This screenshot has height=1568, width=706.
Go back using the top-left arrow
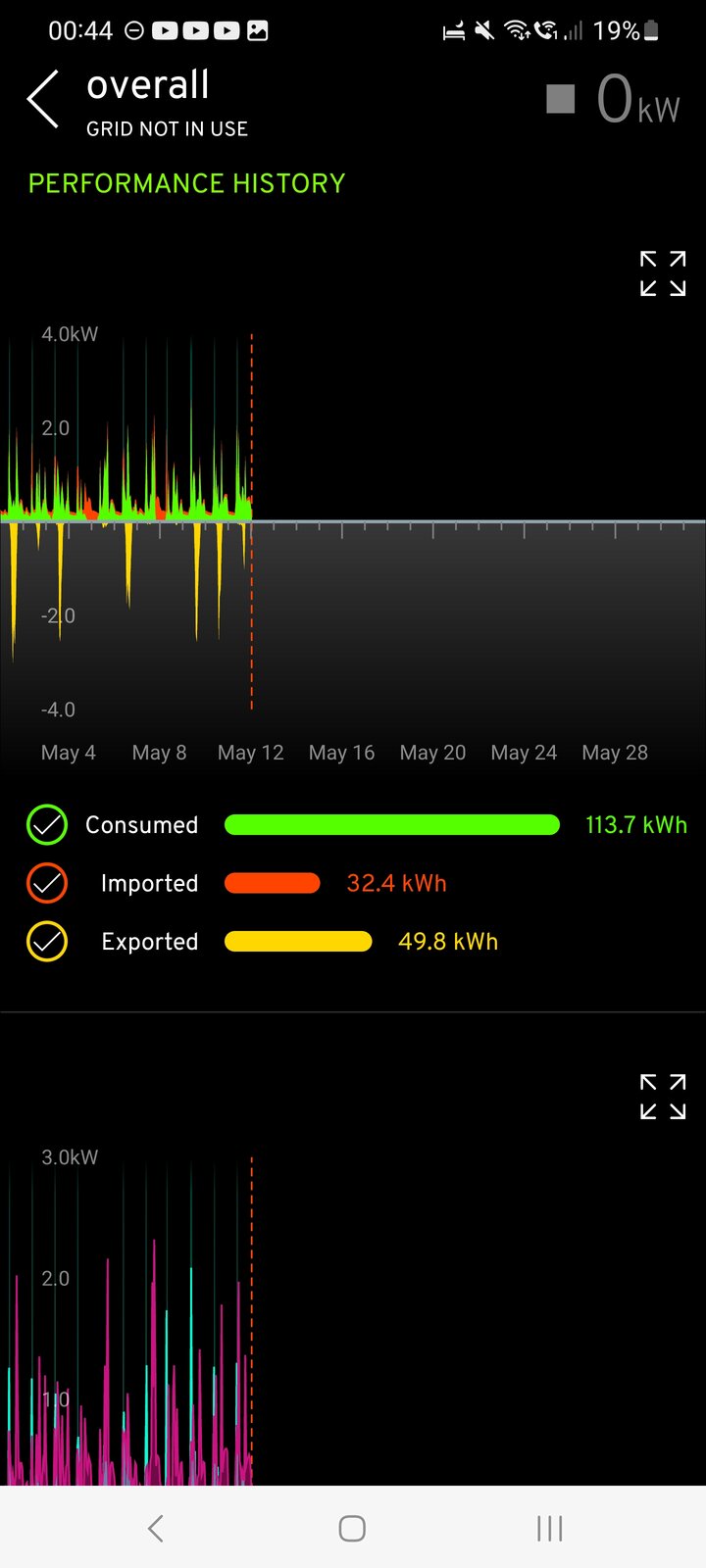tap(43, 99)
